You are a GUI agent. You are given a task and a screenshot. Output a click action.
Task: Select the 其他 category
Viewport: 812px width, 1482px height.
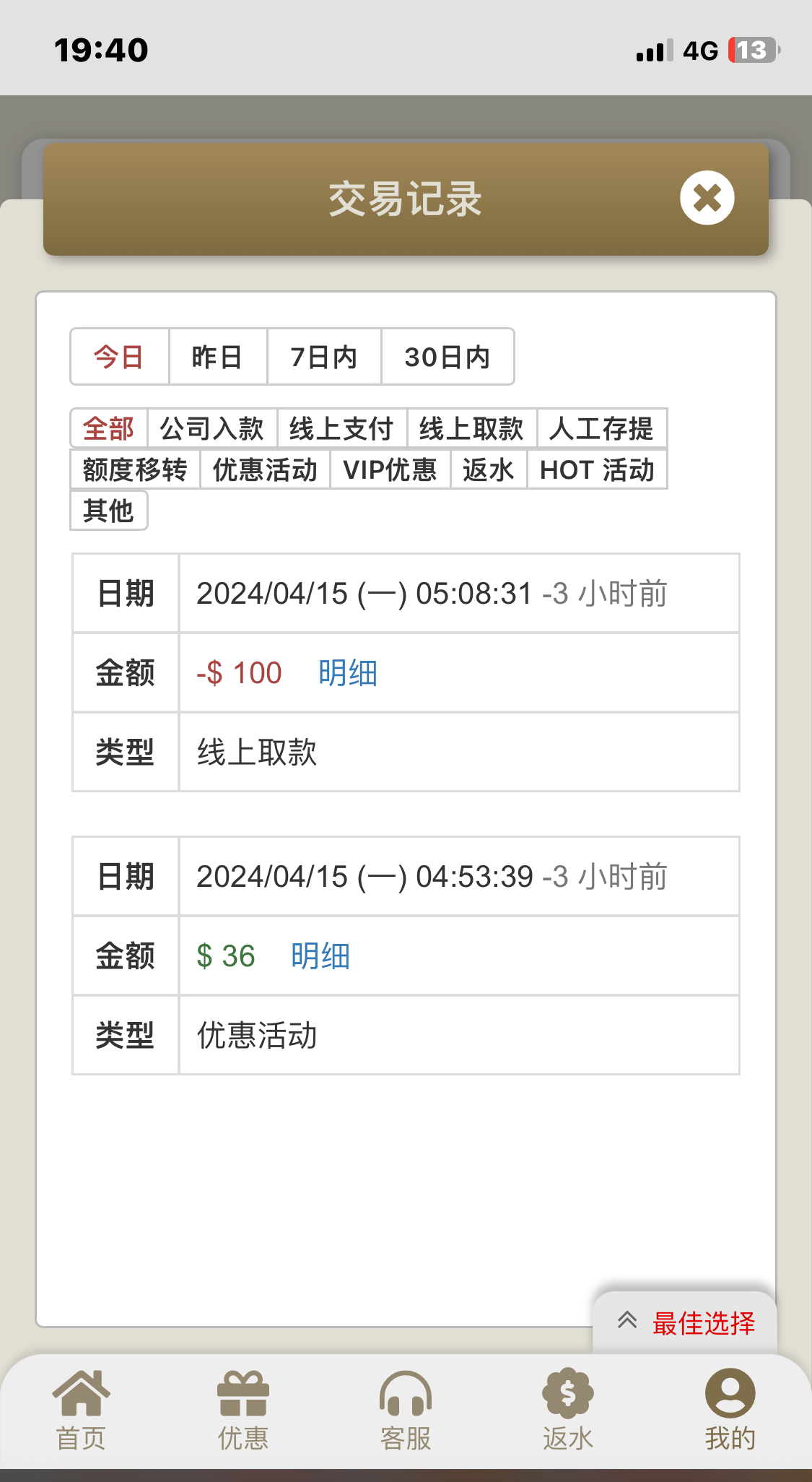(108, 511)
